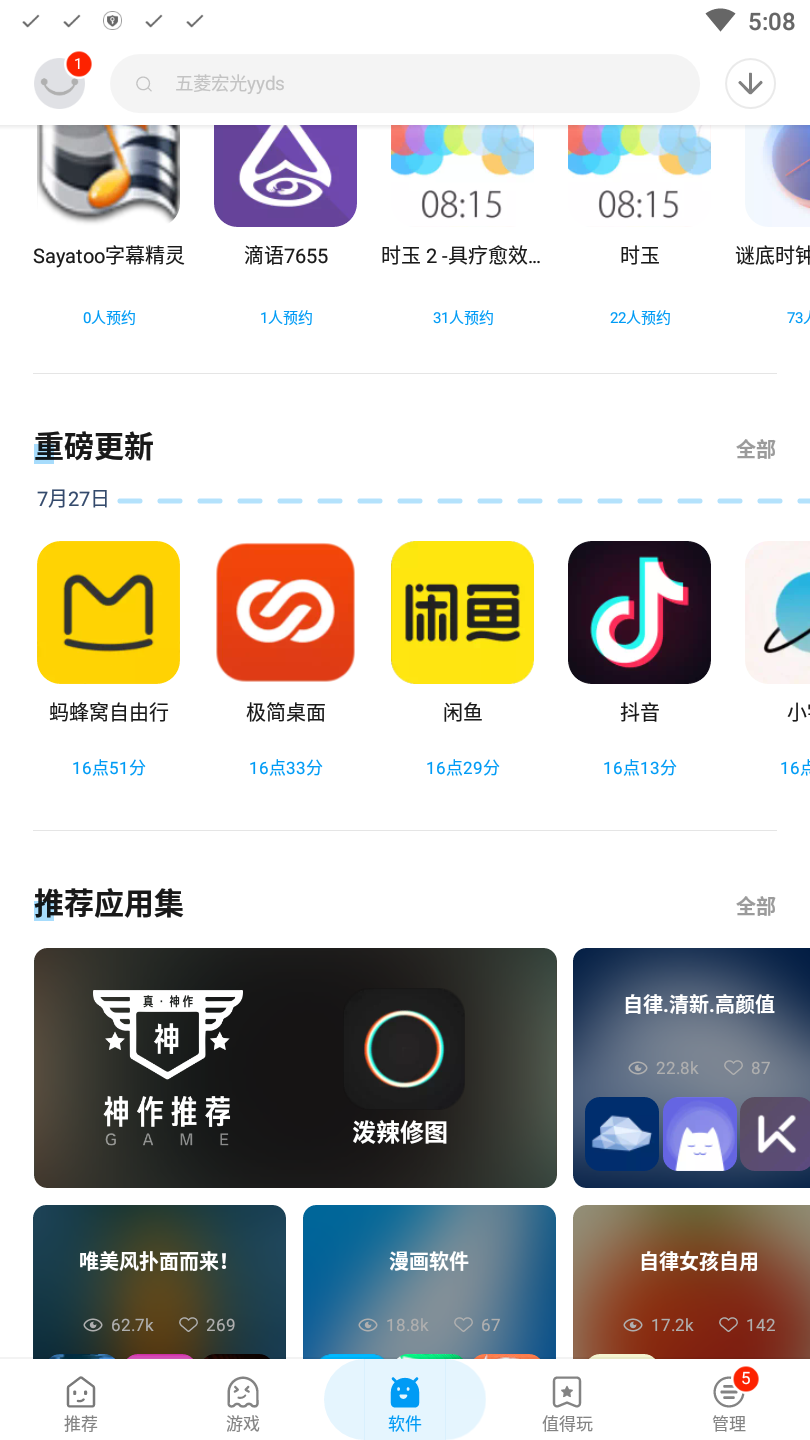View all in 推荐应用集 section
The image size is (810, 1440).
click(755, 906)
